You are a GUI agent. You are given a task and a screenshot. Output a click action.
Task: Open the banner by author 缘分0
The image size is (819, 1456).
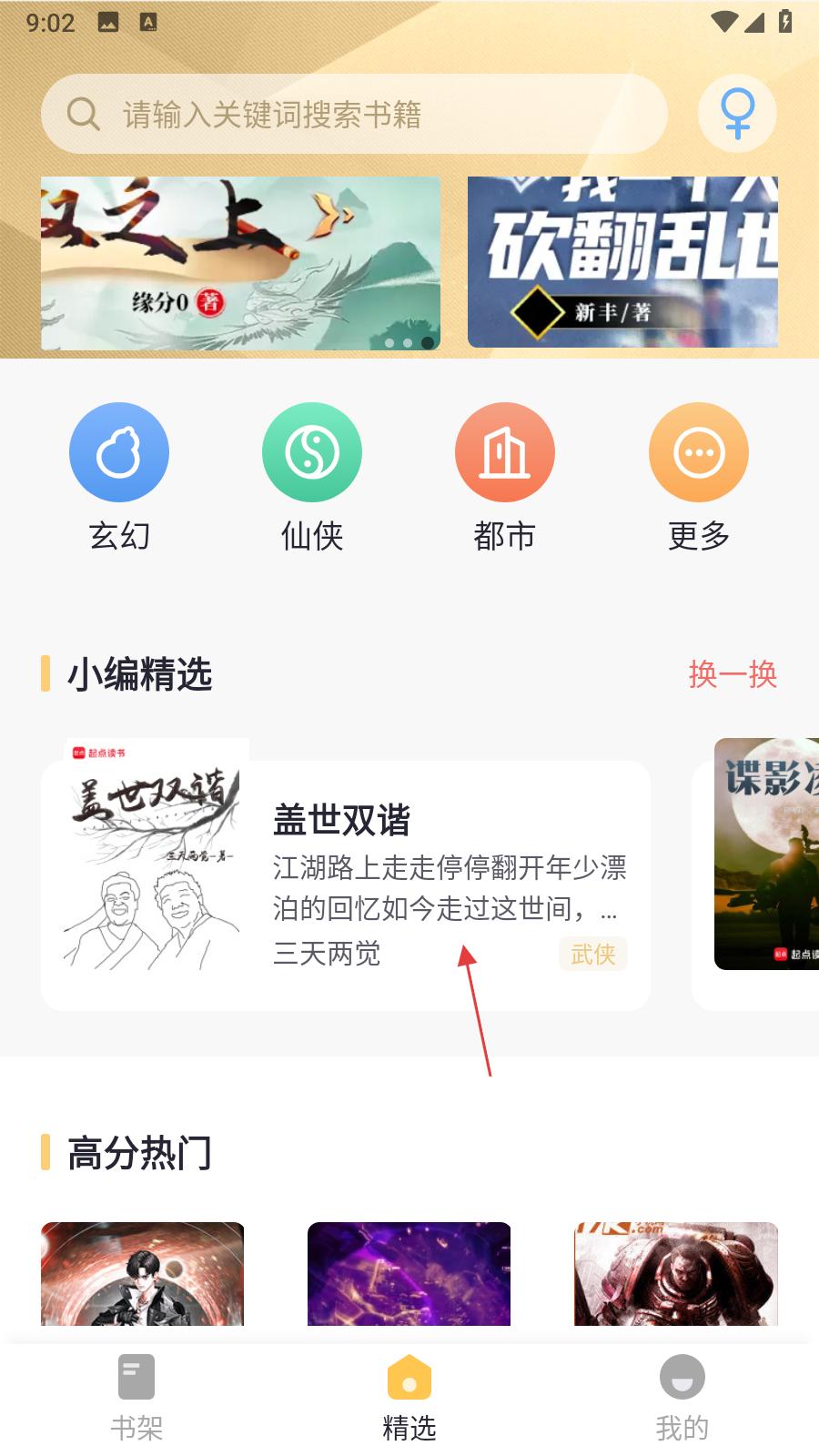pyautogui.click(x=240, y=263)
